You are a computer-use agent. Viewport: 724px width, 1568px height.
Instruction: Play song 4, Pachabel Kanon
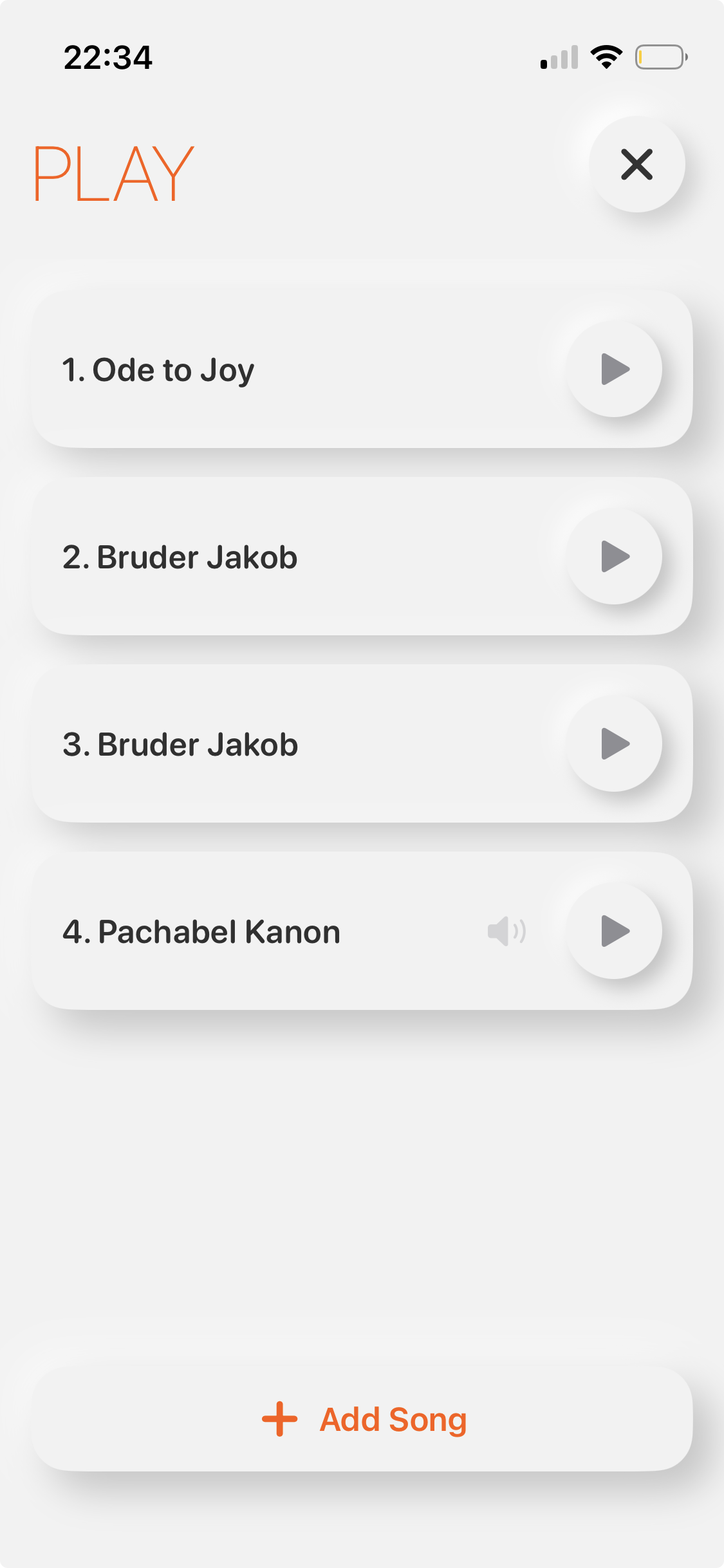614,931
